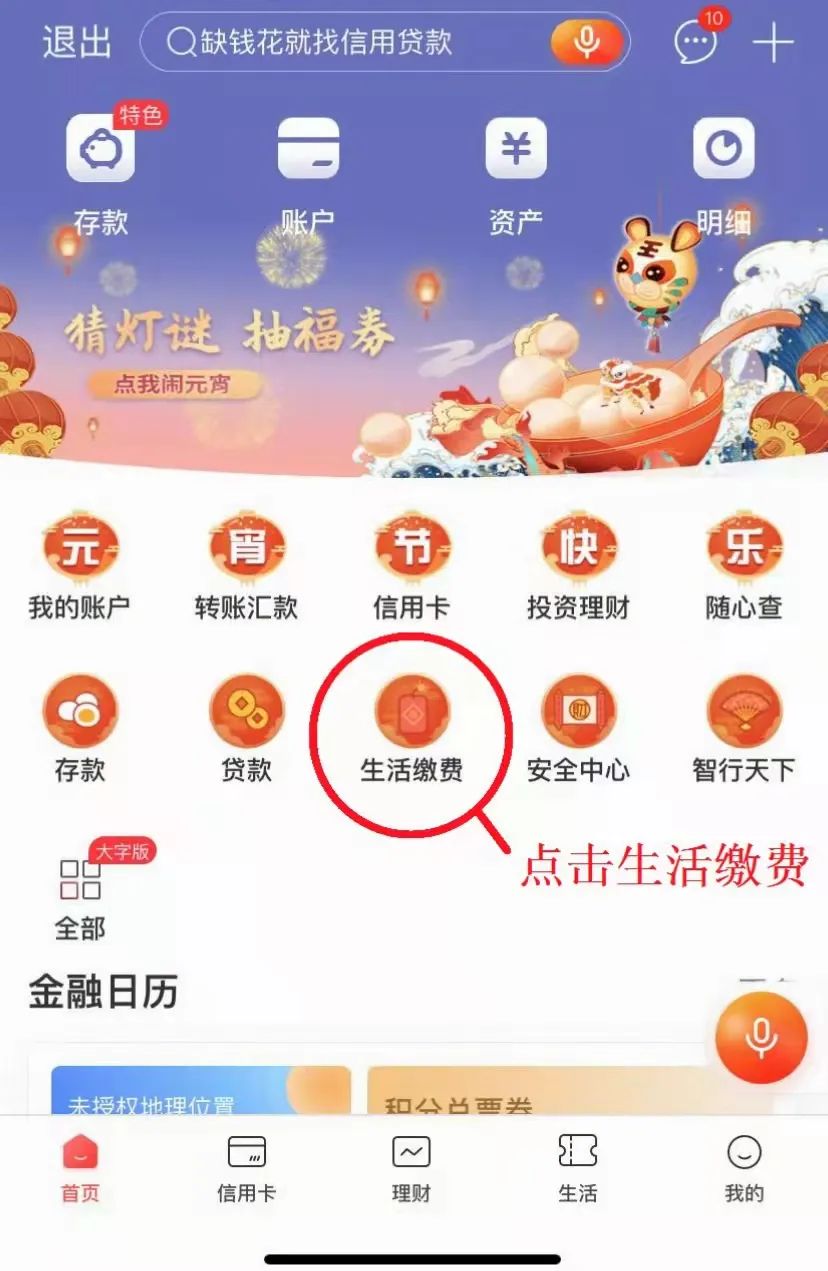Open 安全中心

point(578,729)
